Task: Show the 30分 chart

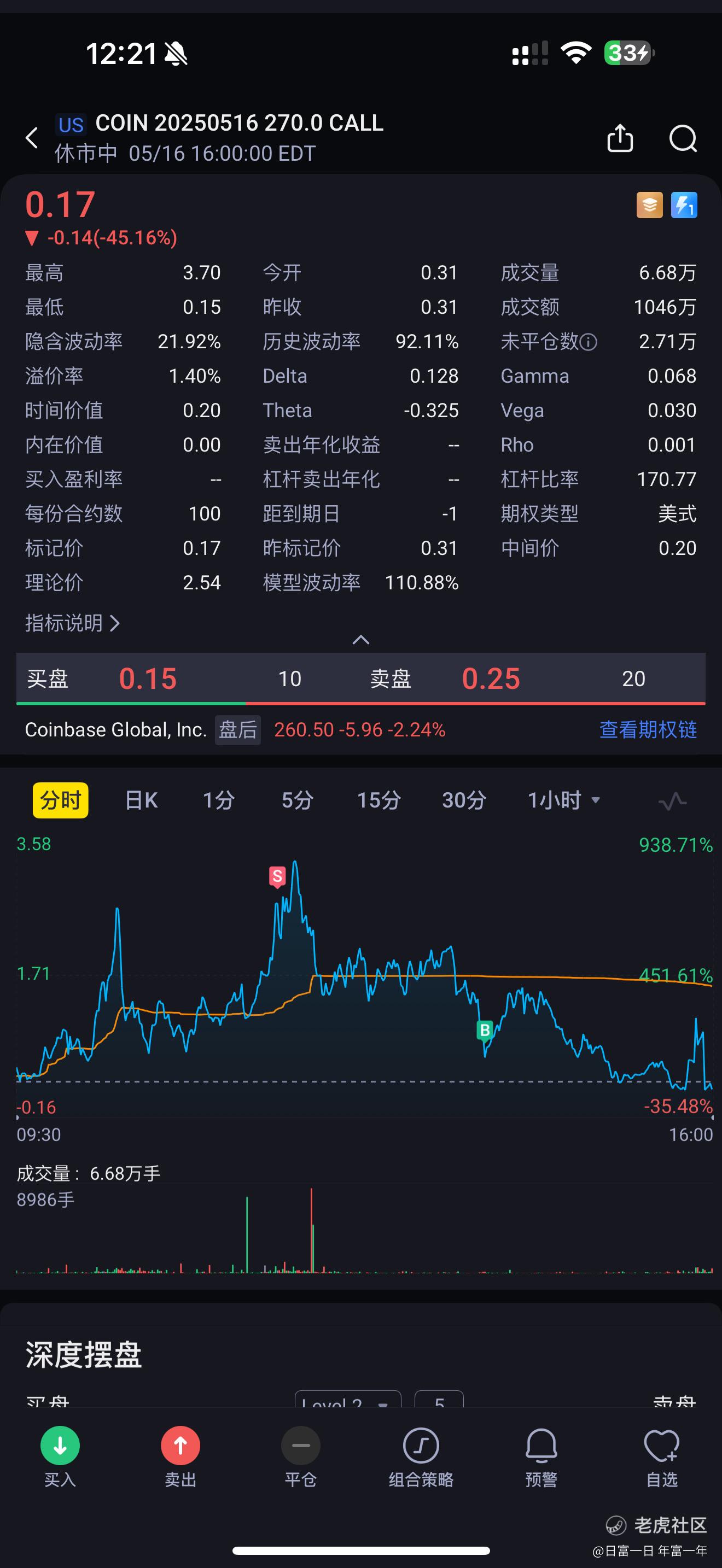Action: 464,800
